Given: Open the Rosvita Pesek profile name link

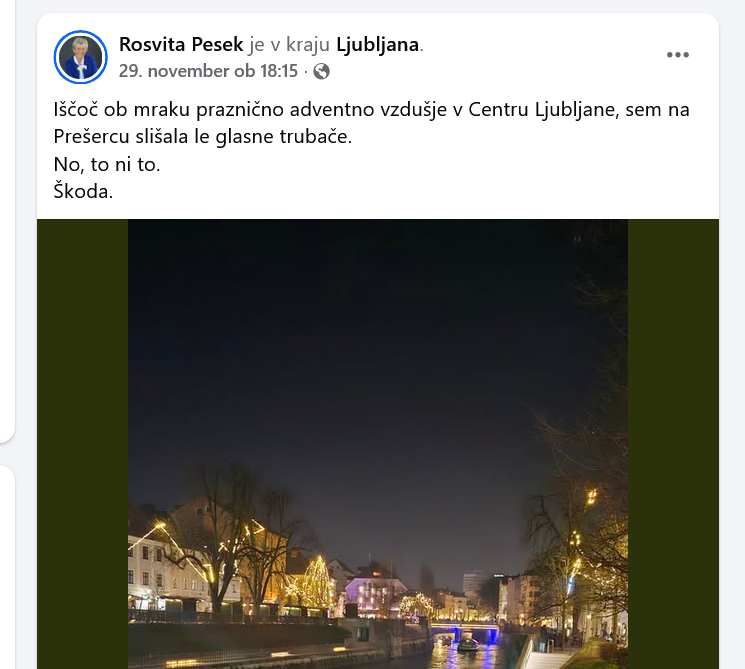Looking at the screenshot, I should (181, 44).
